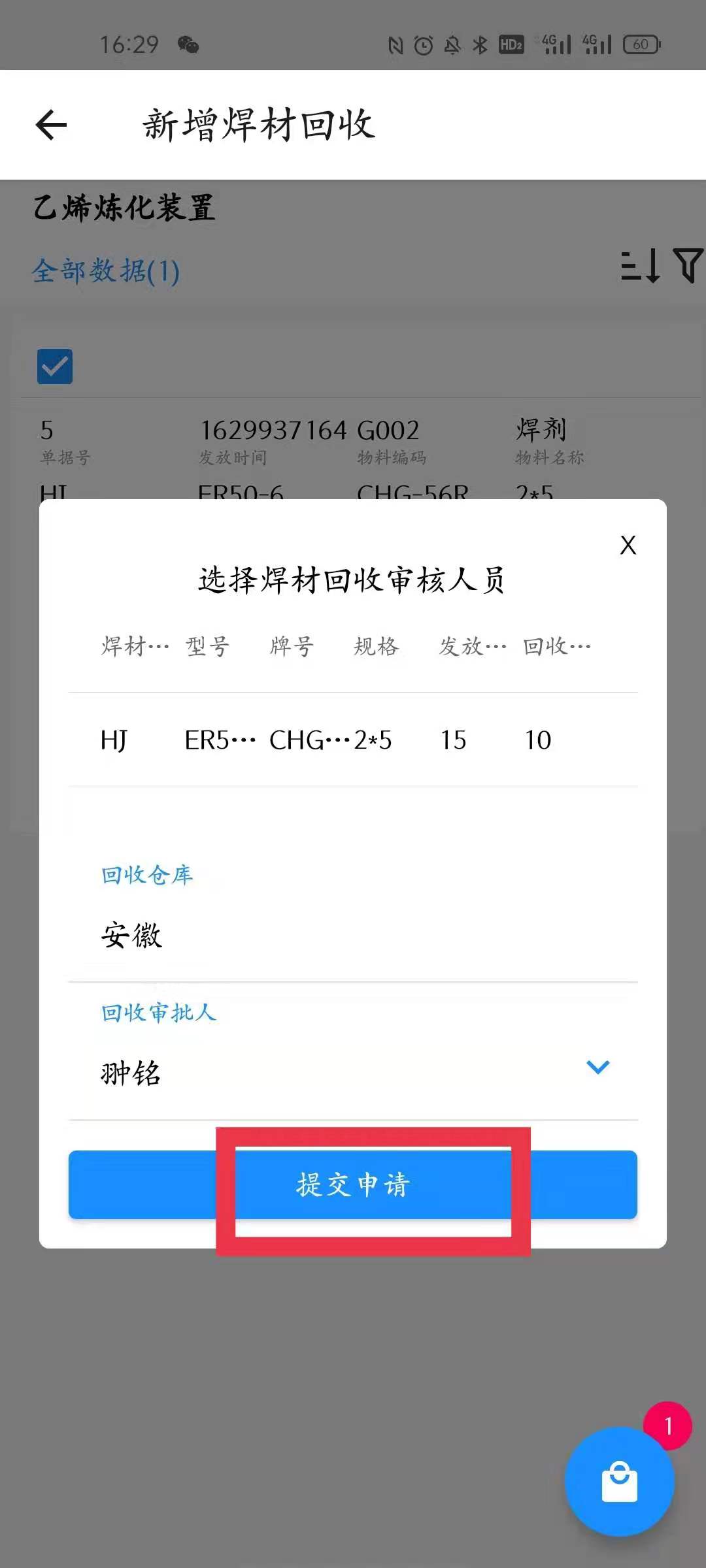Tap the back arrow to return
The width and height of the screenshot is (706, 1568).
coord(49,124)
